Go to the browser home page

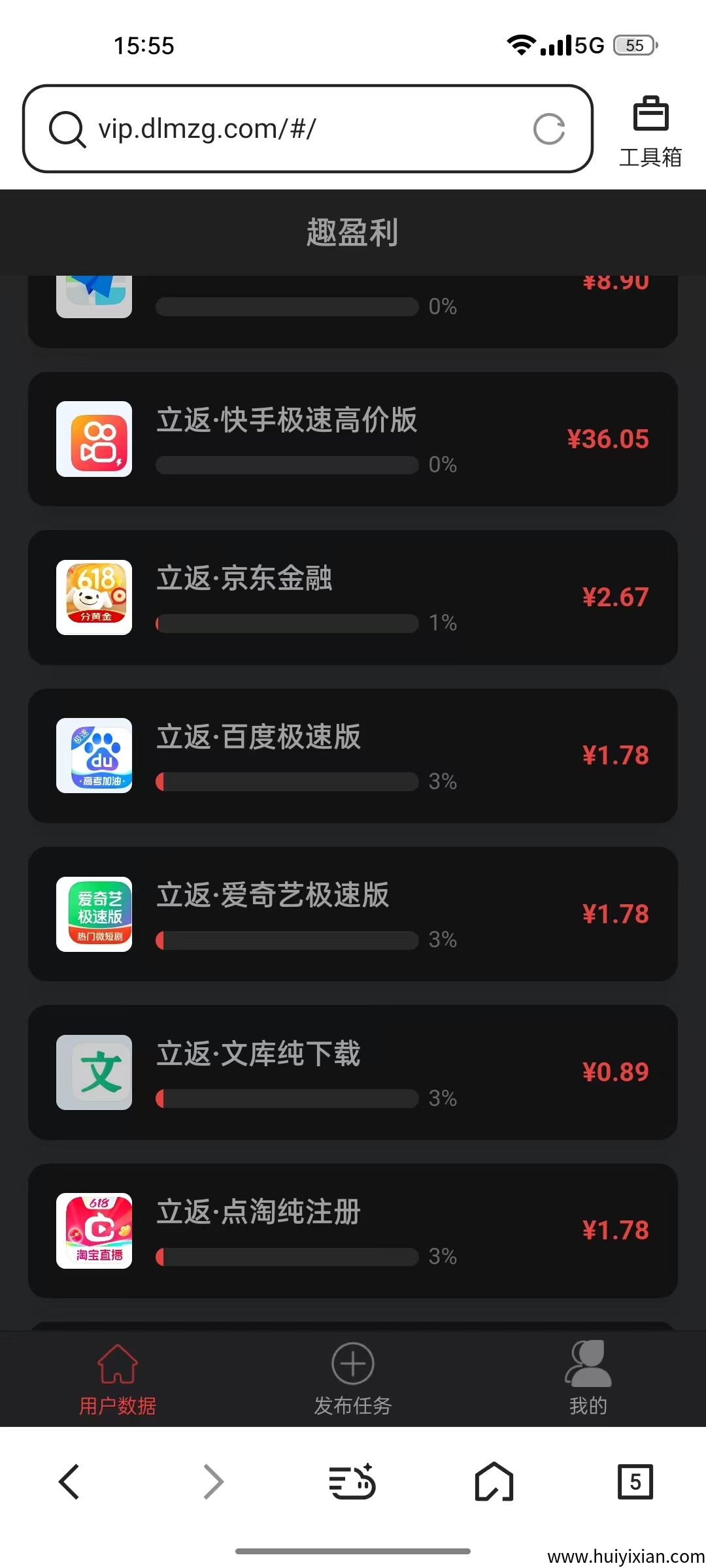click(x=494, y=1481)
